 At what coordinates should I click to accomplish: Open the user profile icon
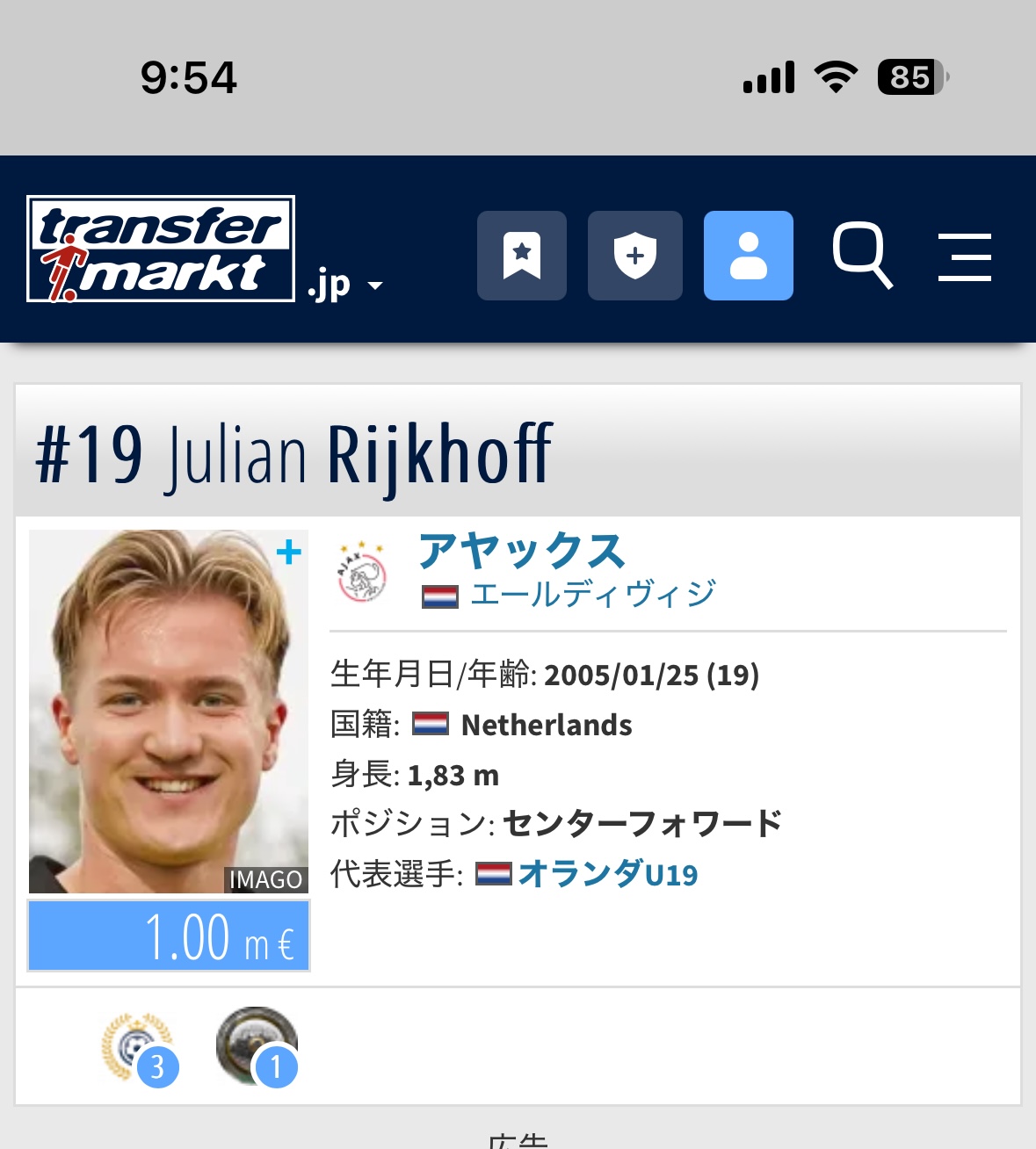(748, 256)
